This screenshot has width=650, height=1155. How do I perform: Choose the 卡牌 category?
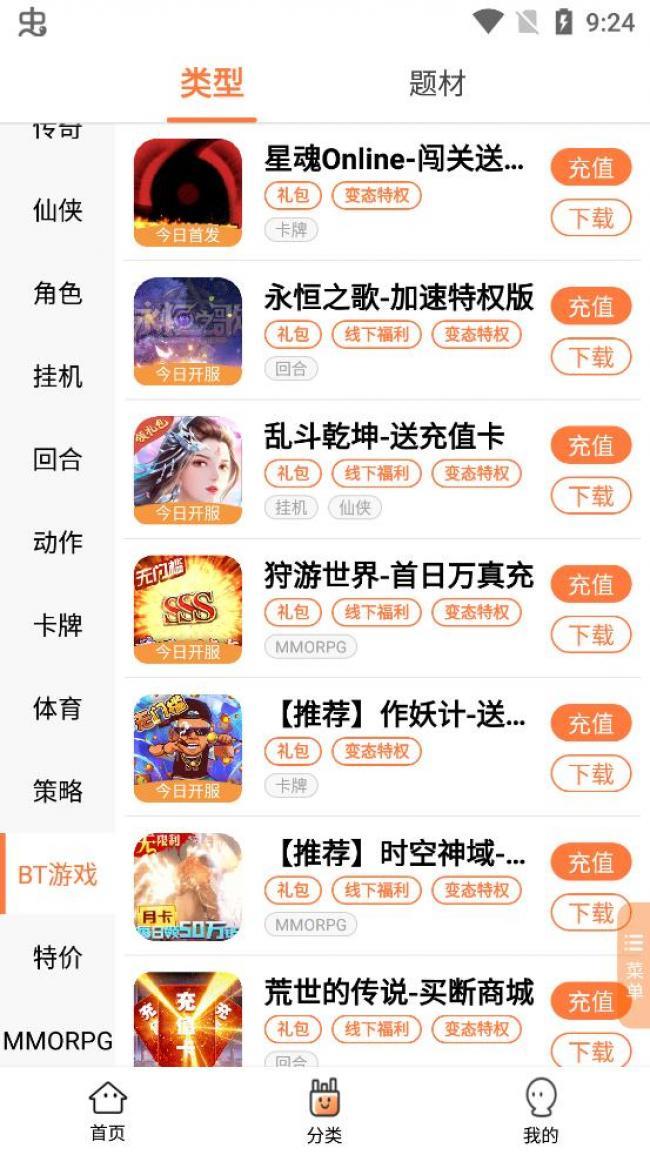57,626
